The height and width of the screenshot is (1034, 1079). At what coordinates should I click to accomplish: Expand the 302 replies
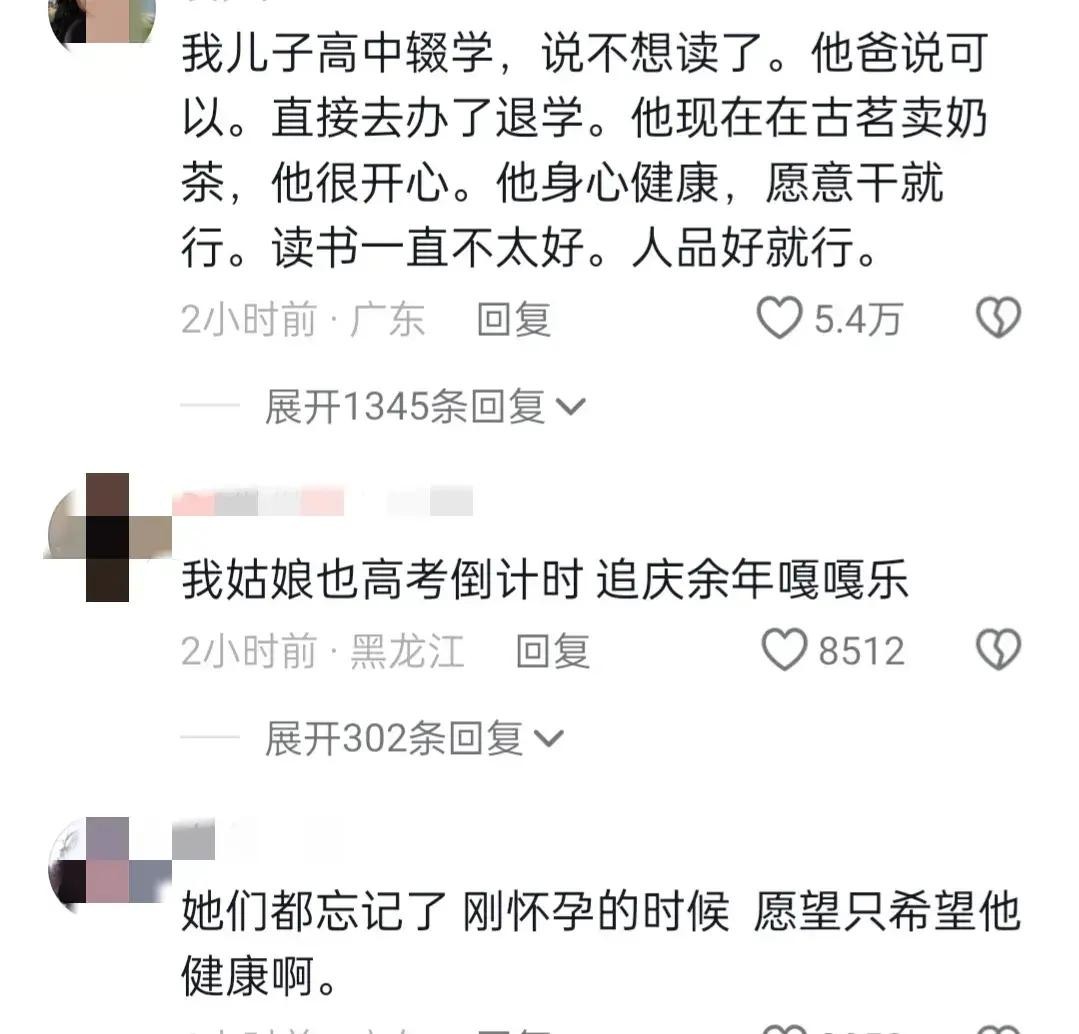(x=414, y=739)
